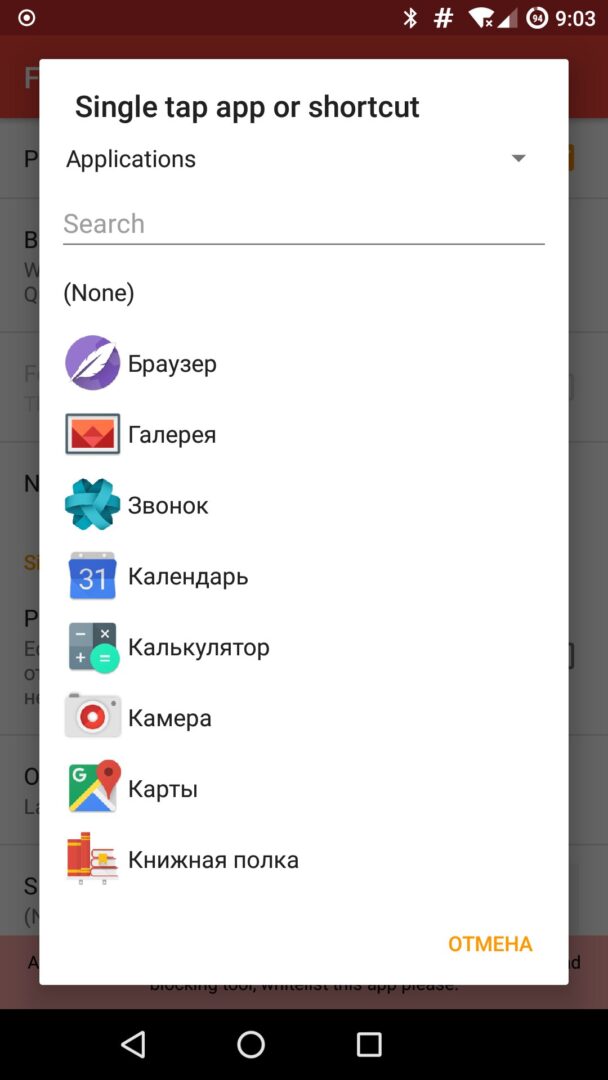The height and width of the screenshot is (1080, 608).
Task: Tap the Search field
Action: point(303,224)
